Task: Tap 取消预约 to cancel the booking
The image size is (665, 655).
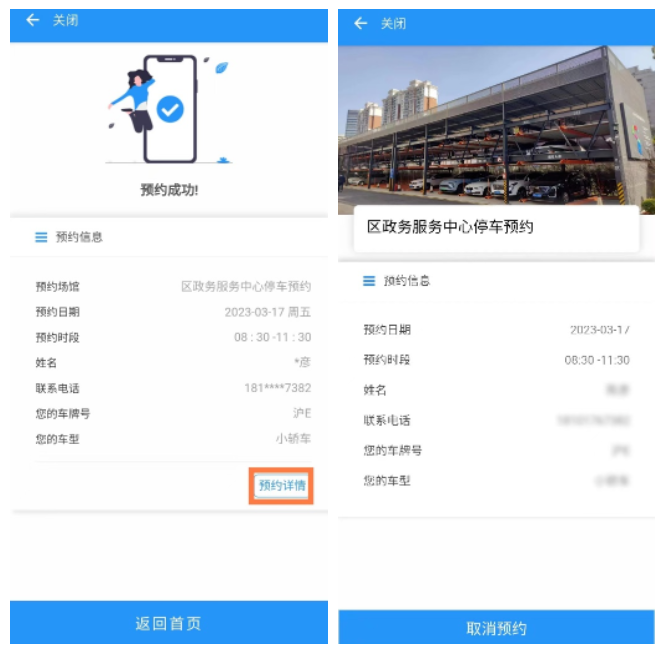Action: (x=496, y=628)
